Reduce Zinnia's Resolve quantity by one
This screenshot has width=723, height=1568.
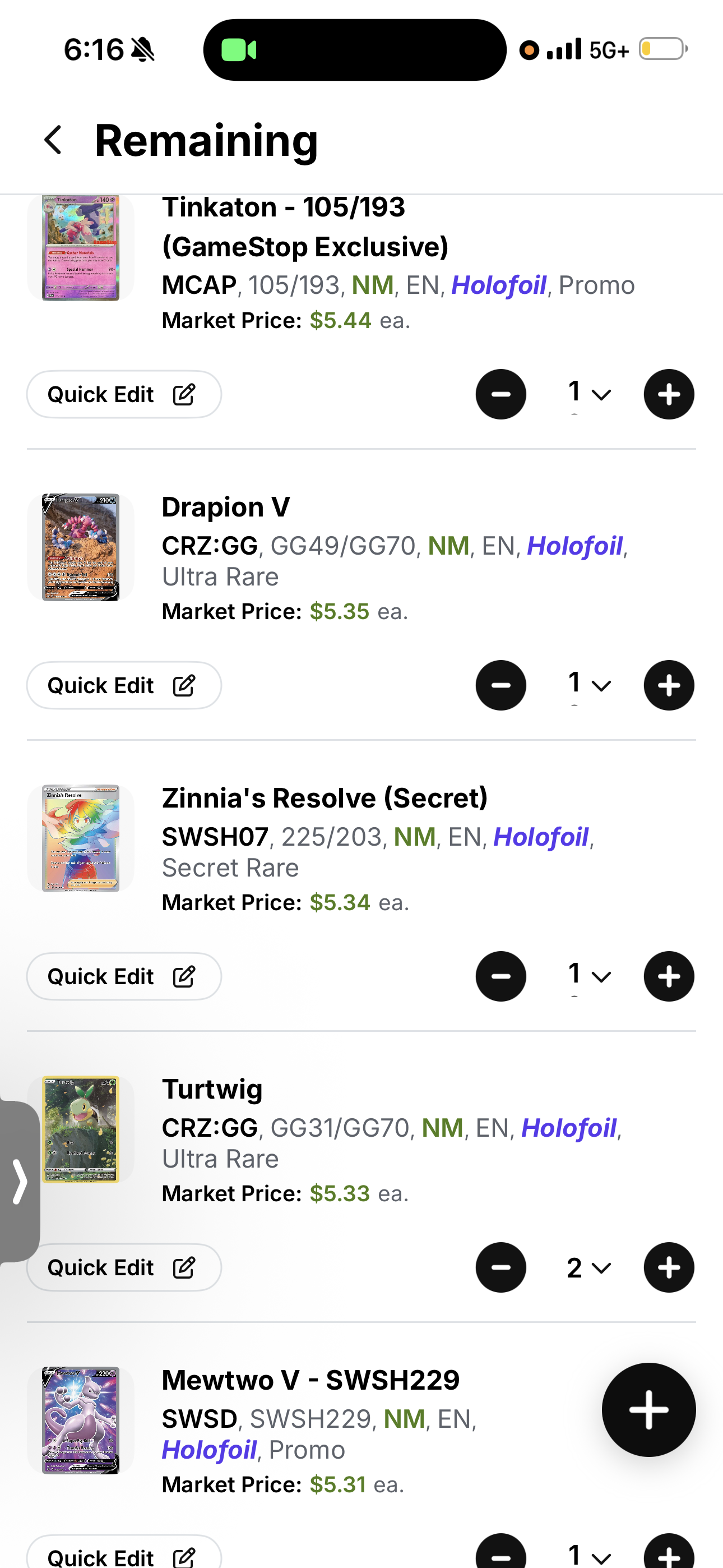[501, 976]
